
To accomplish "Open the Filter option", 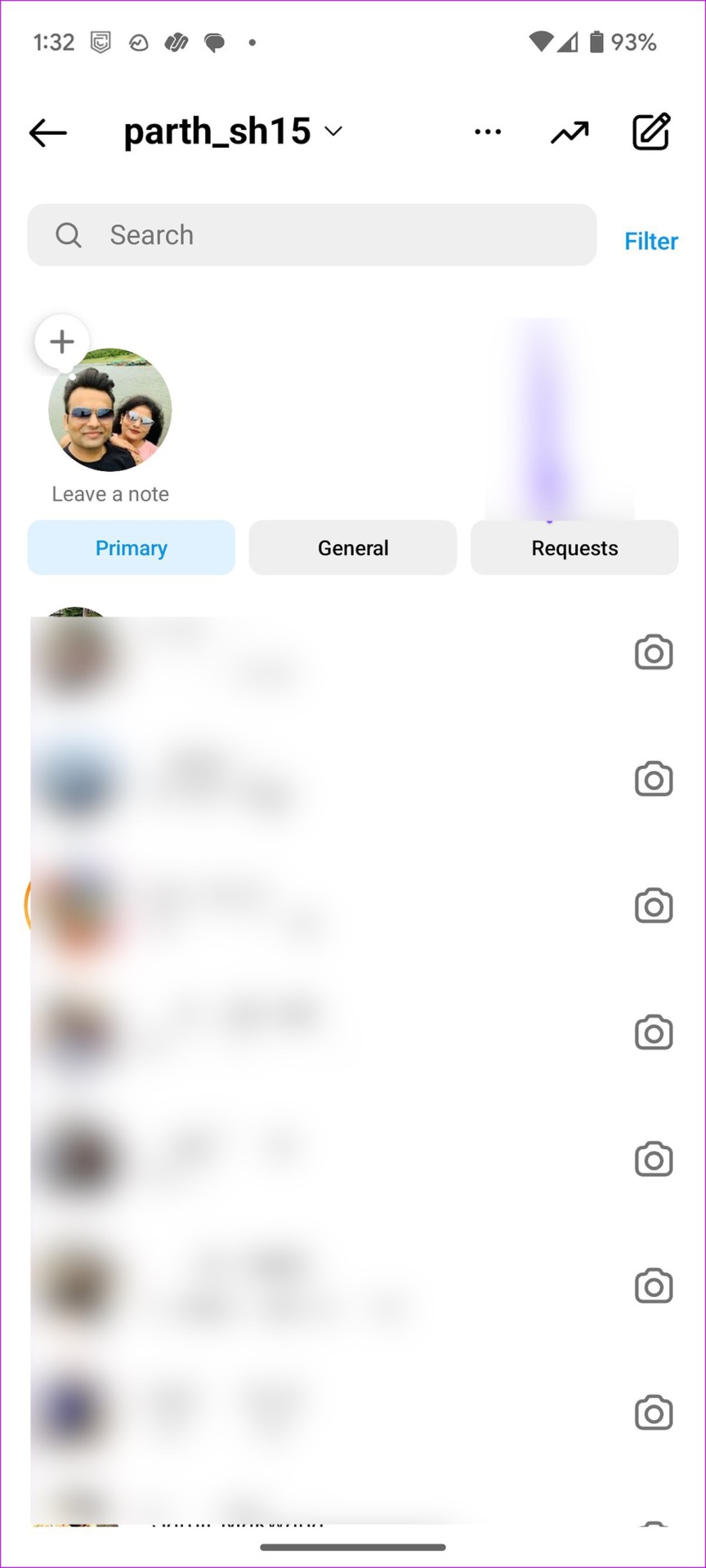I will pos(650,241).
